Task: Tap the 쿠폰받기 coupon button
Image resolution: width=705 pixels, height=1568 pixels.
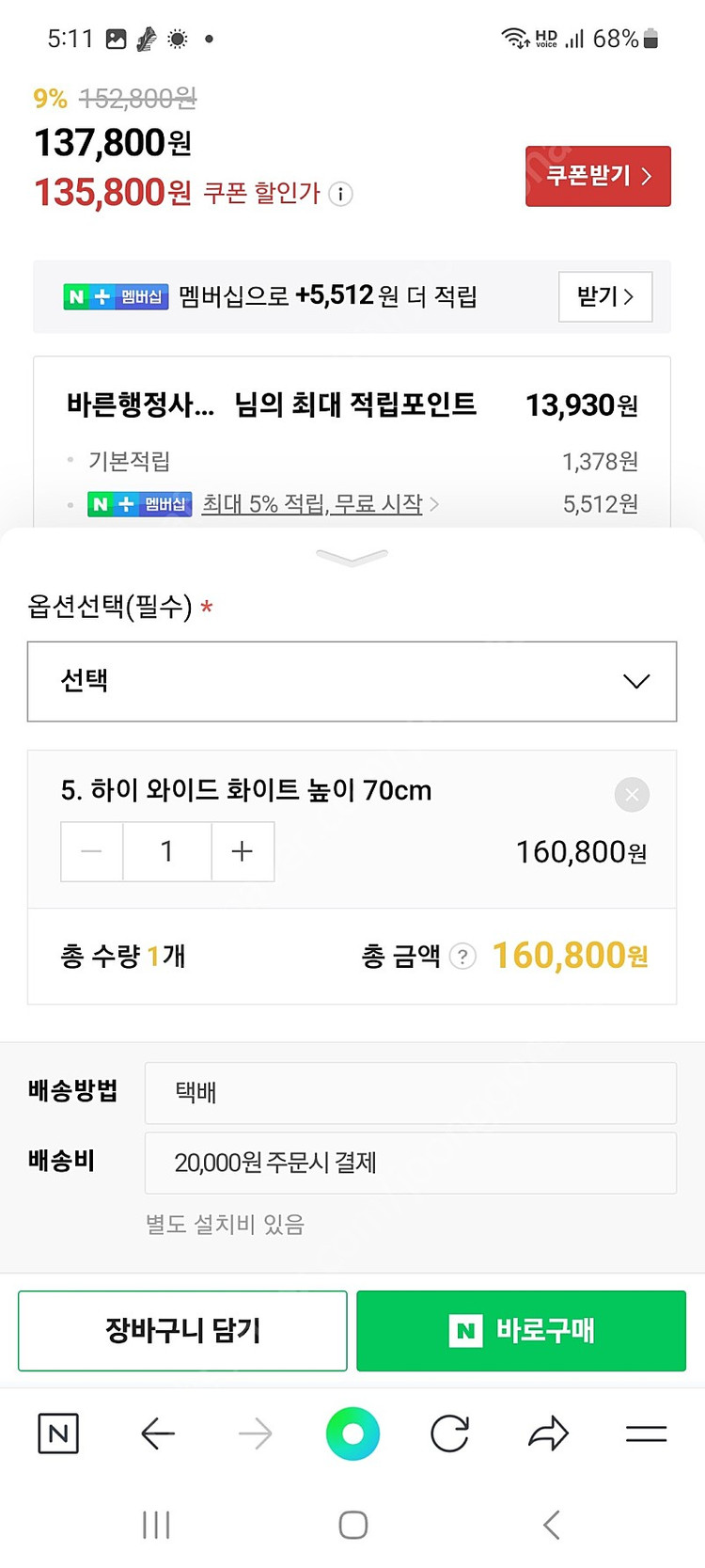Action: 597,176
